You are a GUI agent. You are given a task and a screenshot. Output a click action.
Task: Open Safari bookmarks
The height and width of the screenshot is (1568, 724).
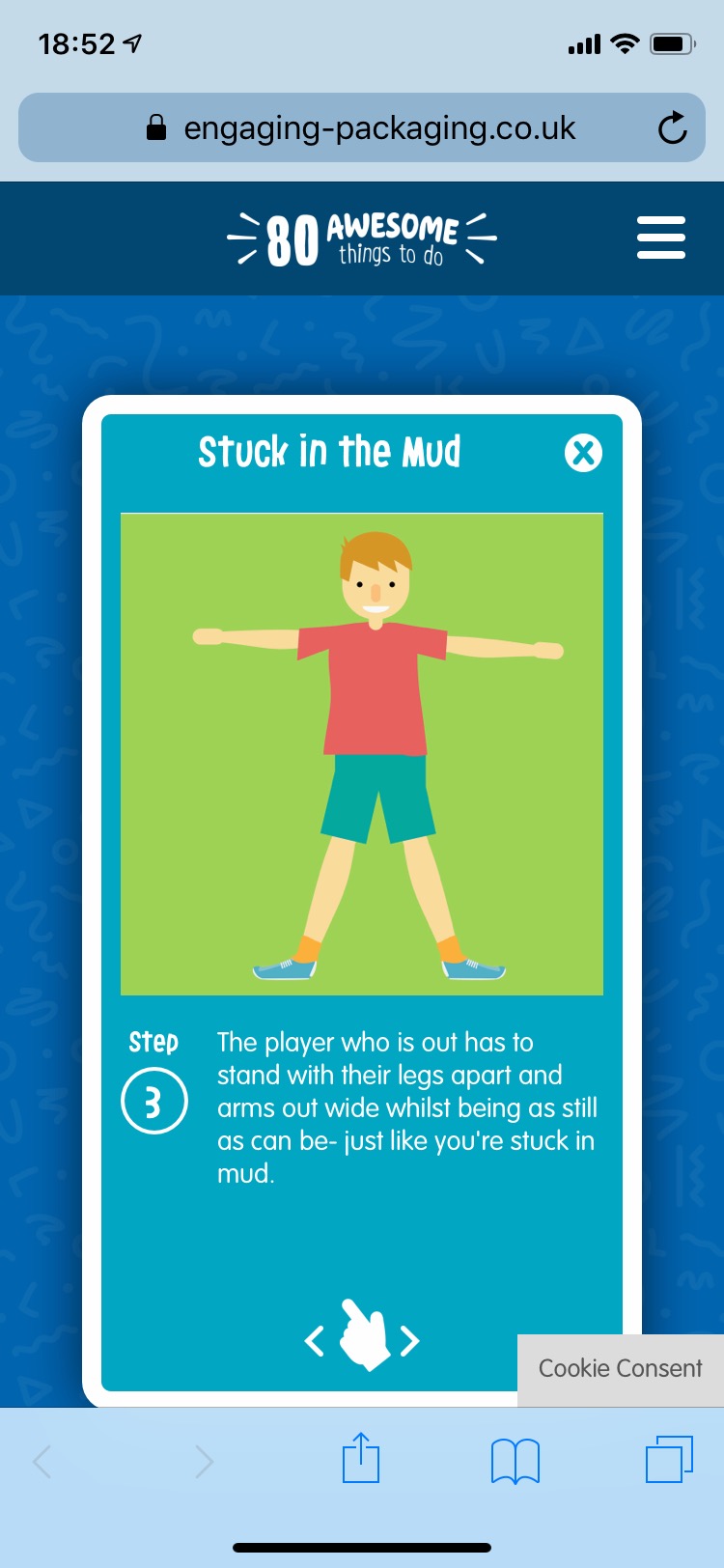click(515, 1461)
